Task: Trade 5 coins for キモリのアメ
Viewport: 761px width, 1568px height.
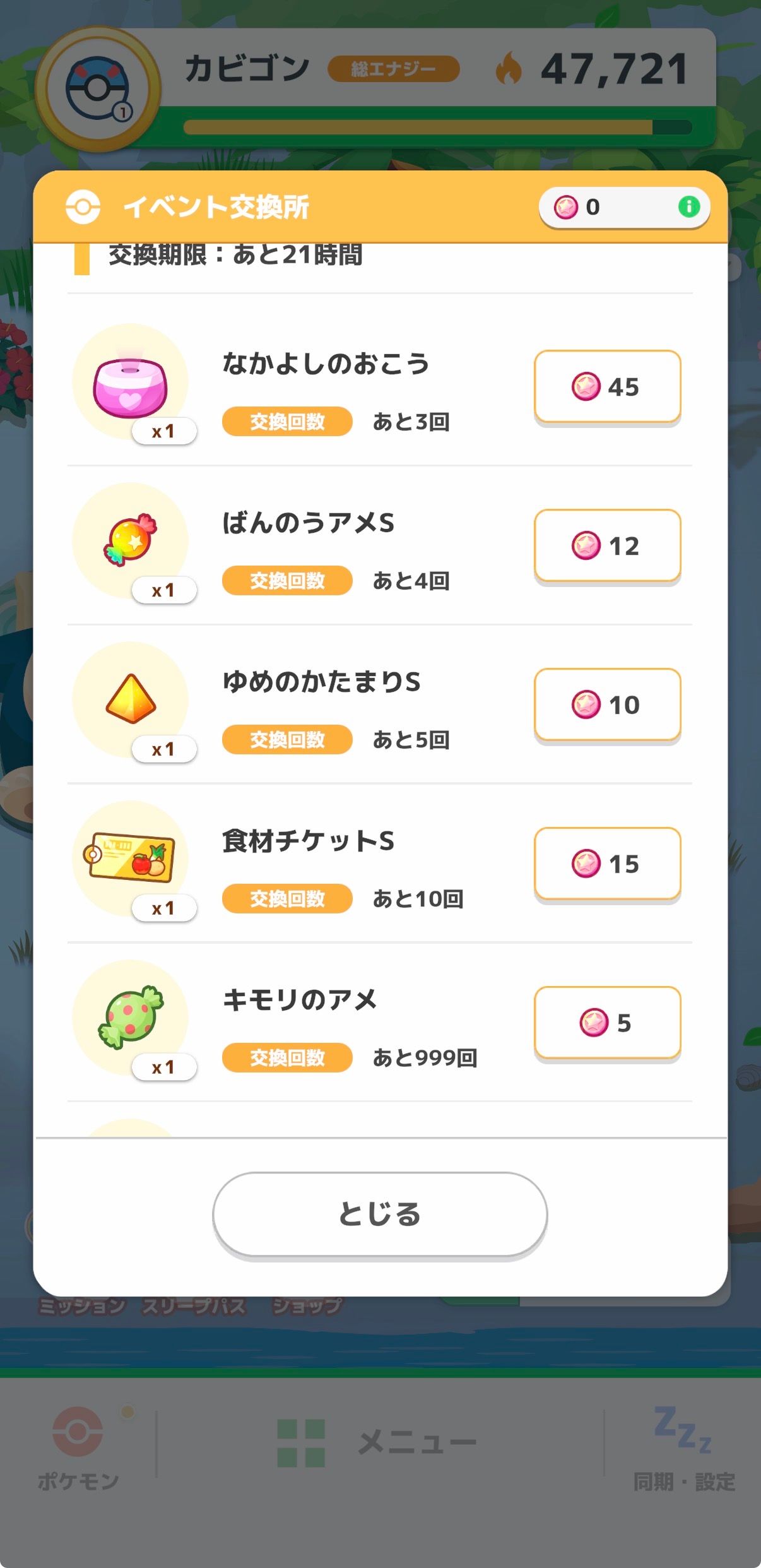Action: [x=607, y=1023]
